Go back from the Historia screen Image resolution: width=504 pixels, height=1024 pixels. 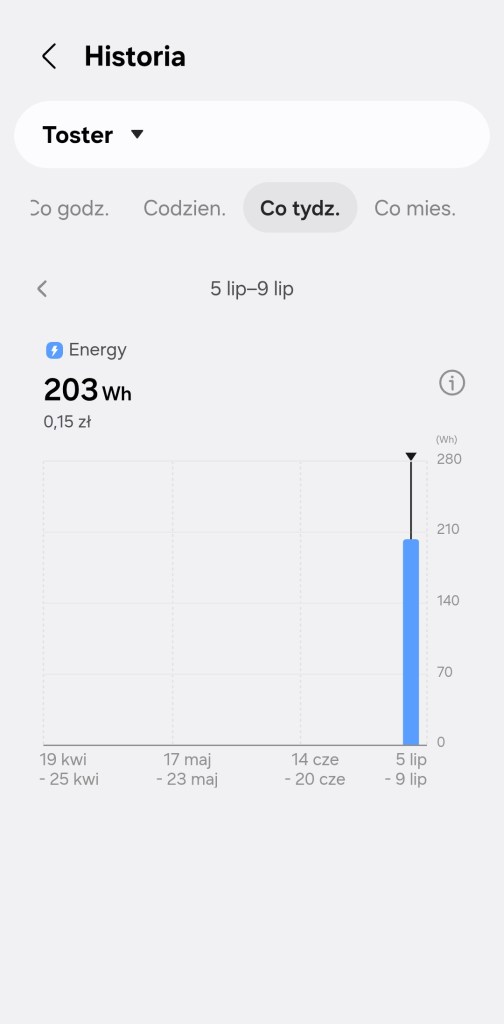click(49, 56)
